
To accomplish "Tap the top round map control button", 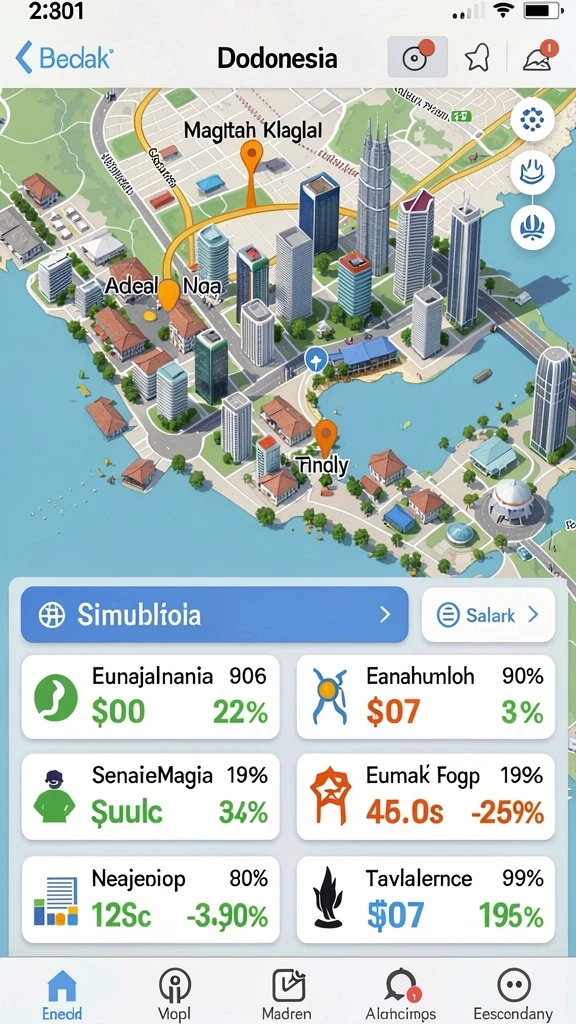I will click(532, 120).
